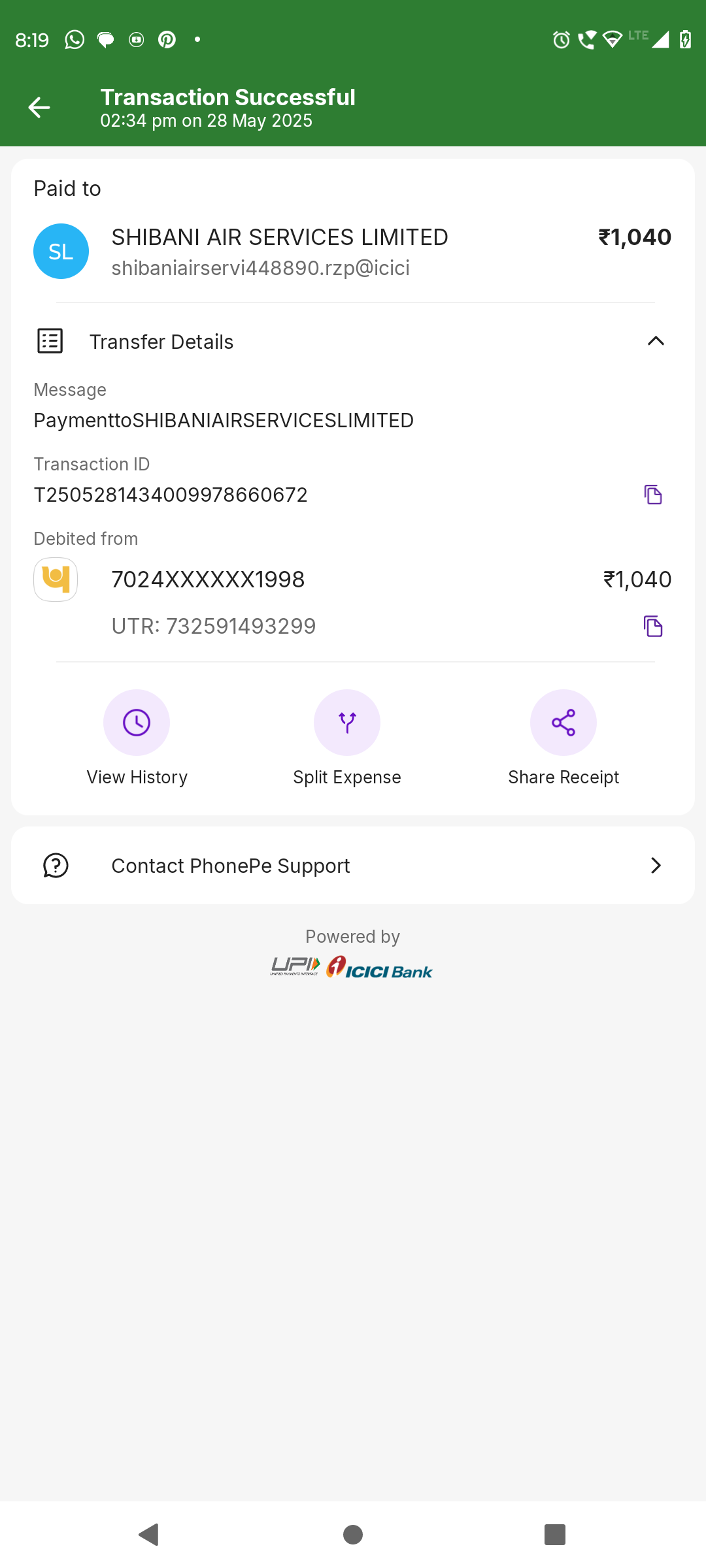706x1568 pixels.
Task: Open the recent apps button
Action: click(554, 1534)
